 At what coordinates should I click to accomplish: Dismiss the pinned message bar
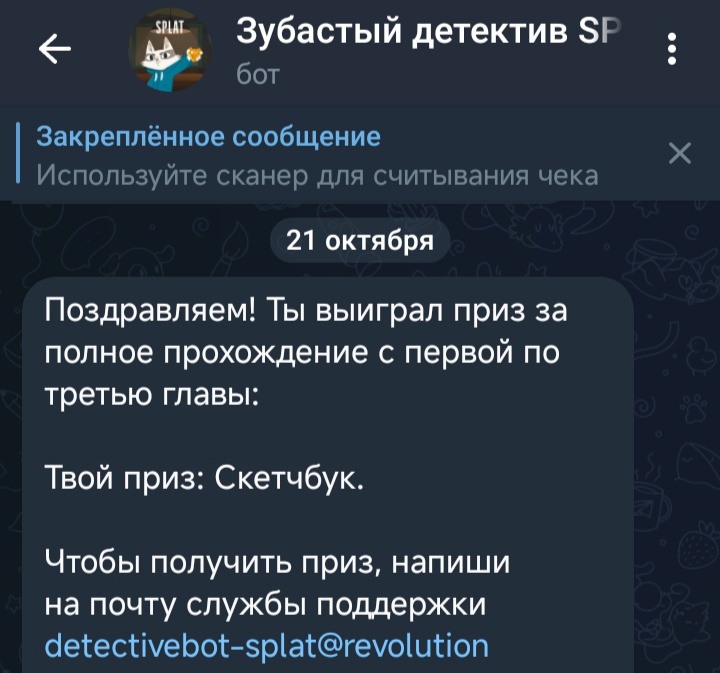[679, 154]
